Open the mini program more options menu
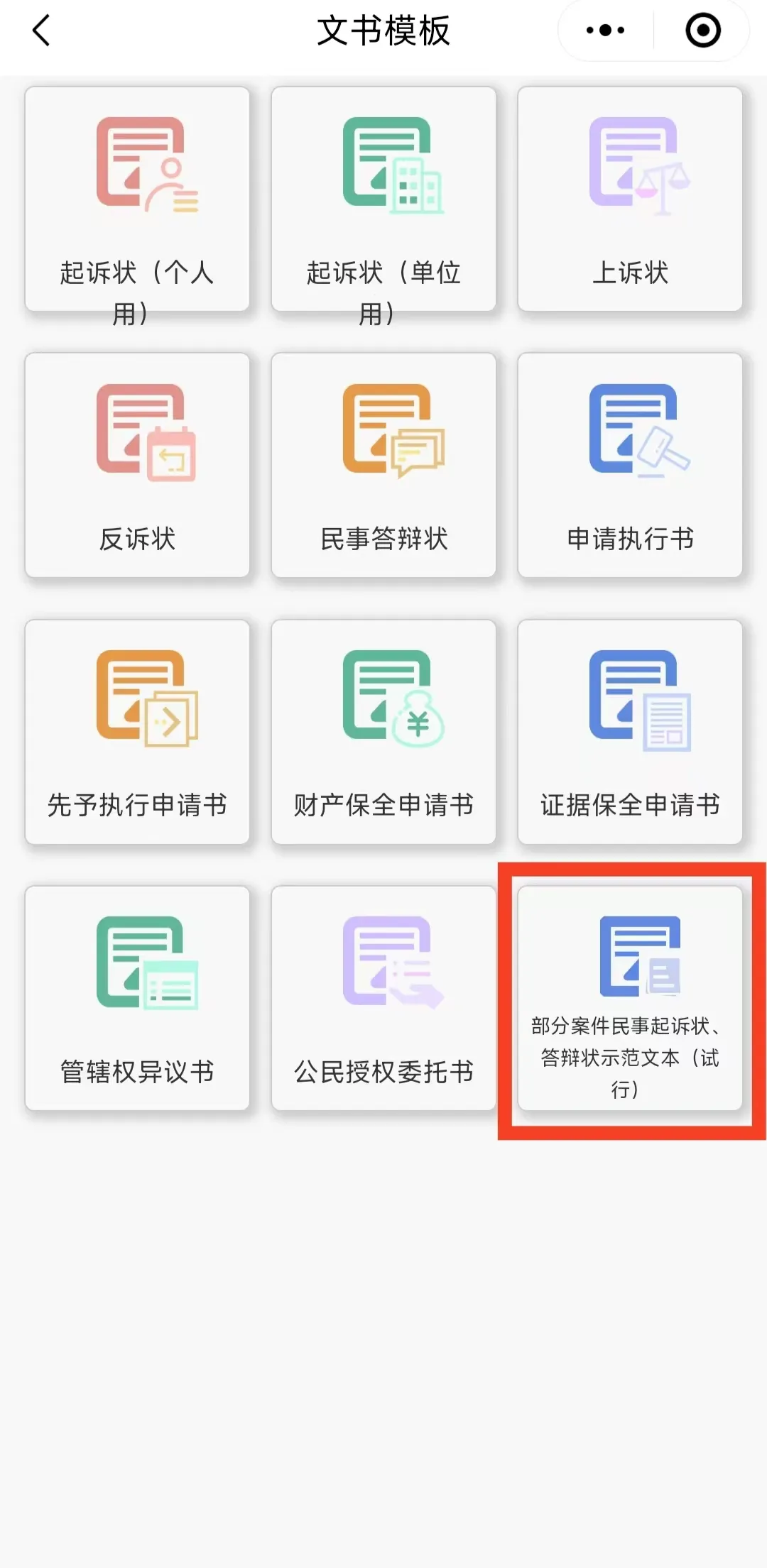Image resolution: width=767 pixels, height=1568 pixels. [605, 31]
